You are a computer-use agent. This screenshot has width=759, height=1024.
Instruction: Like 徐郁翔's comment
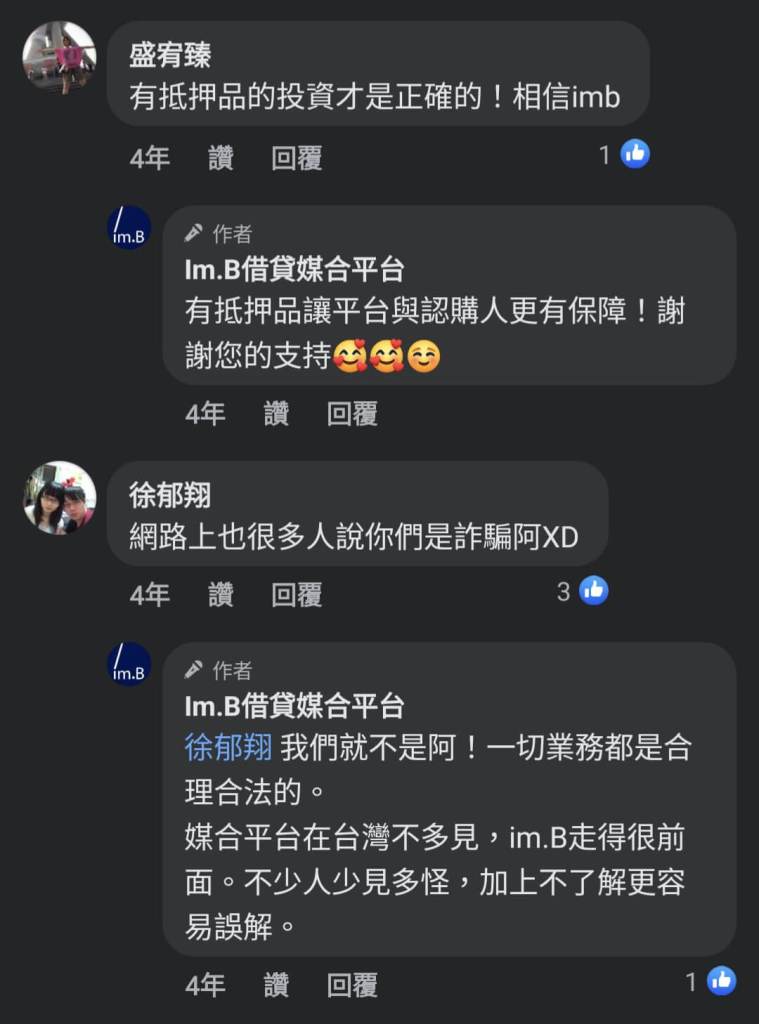pyautogui.click(x=221, y=594)
